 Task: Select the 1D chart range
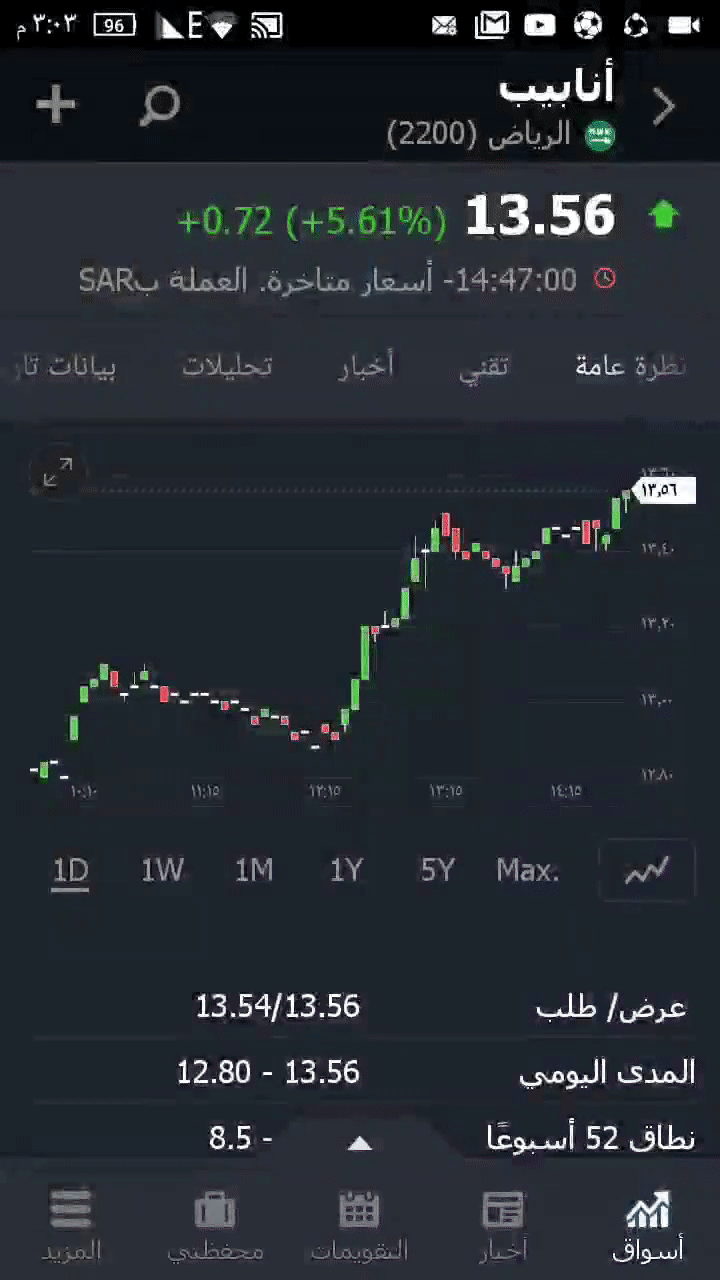coord(71,871)
